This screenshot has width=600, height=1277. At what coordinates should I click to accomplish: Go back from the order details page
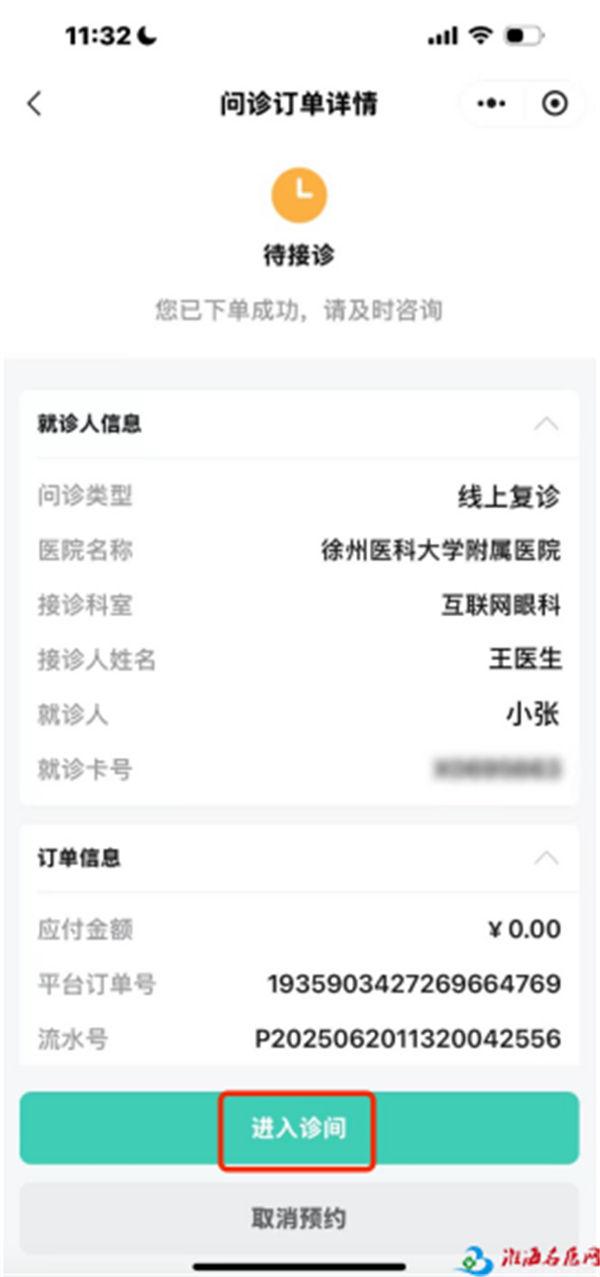[35, 104]
